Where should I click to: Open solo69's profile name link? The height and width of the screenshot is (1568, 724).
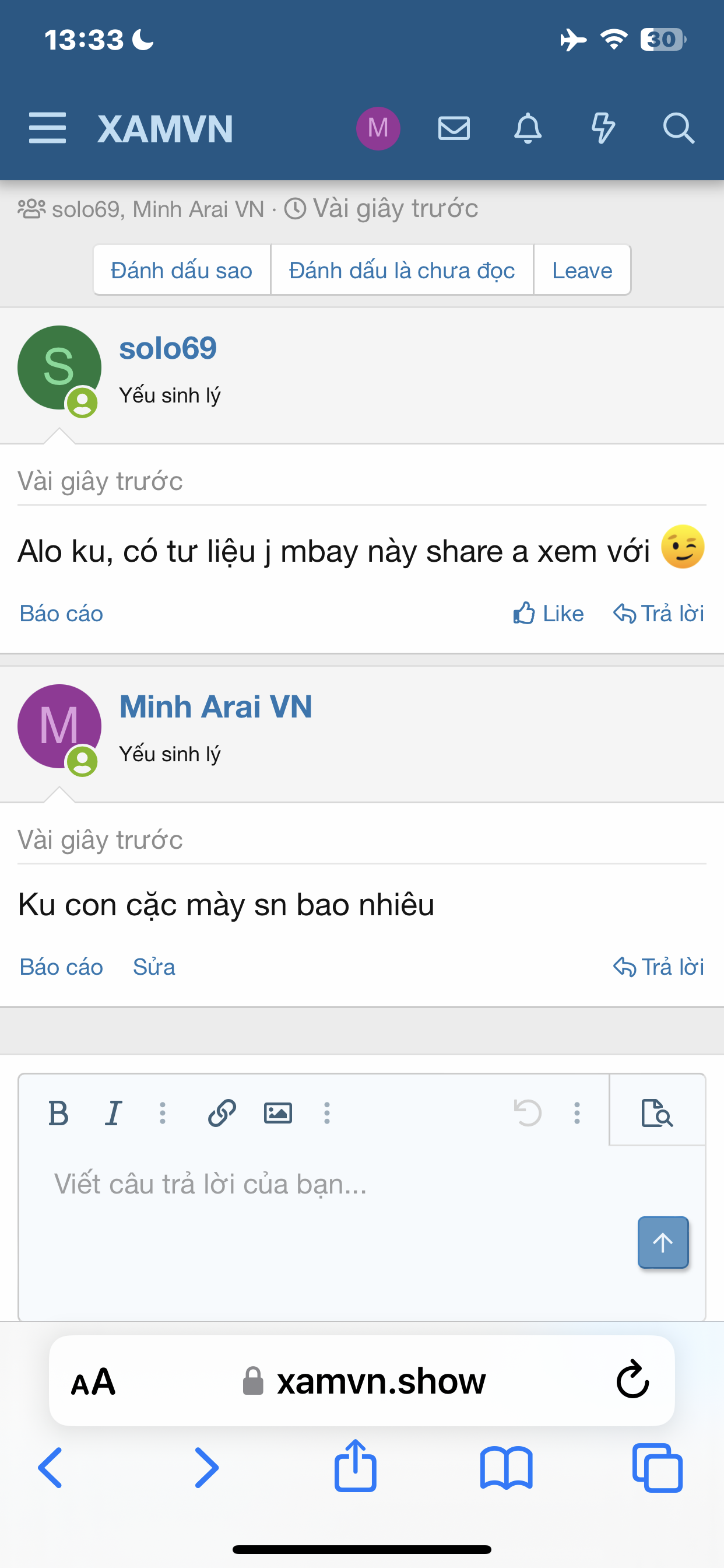click(x=168, y=348)
